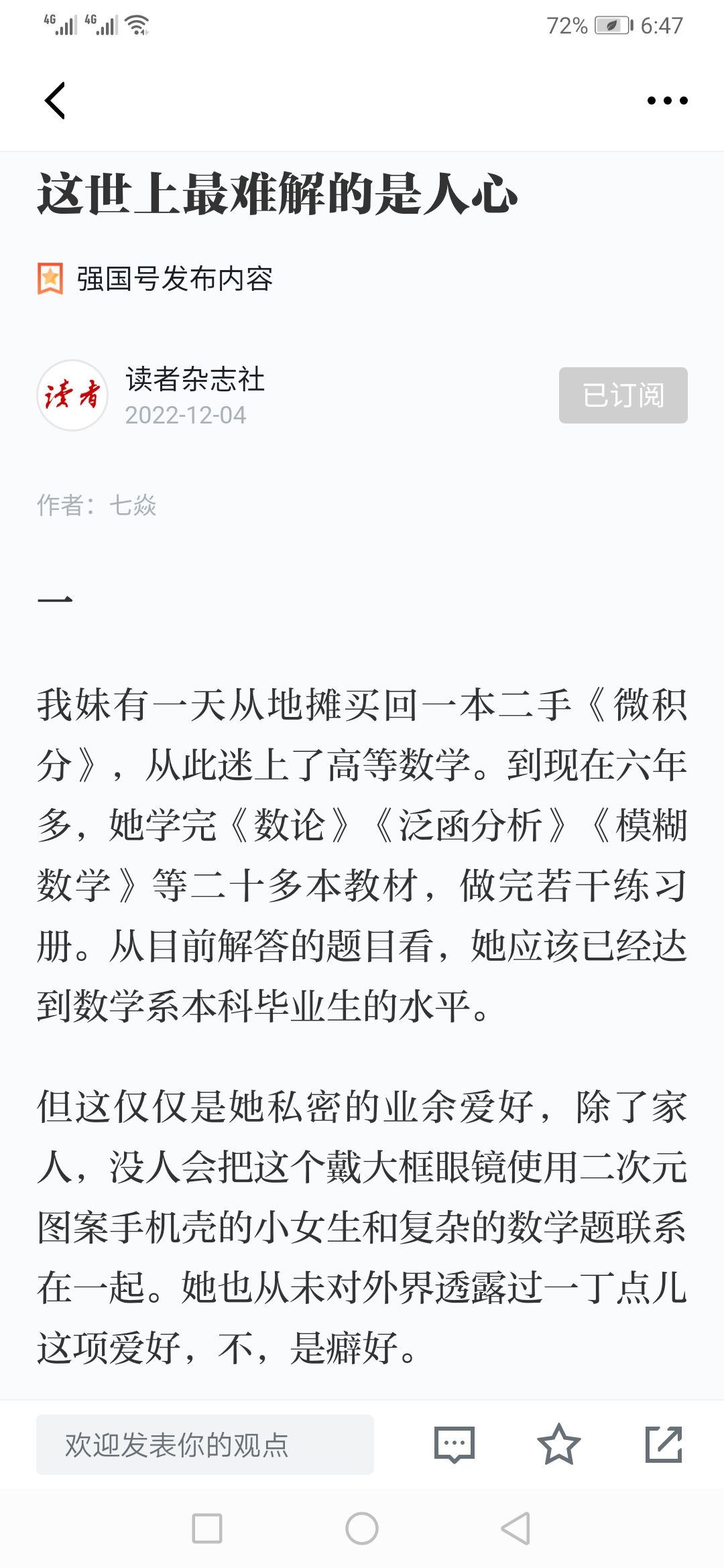The height and width of the screenshot is (1568, 724).
Task: Favorite this article with the star icon
Action: pyautogui.click(x=558, y=1445)
